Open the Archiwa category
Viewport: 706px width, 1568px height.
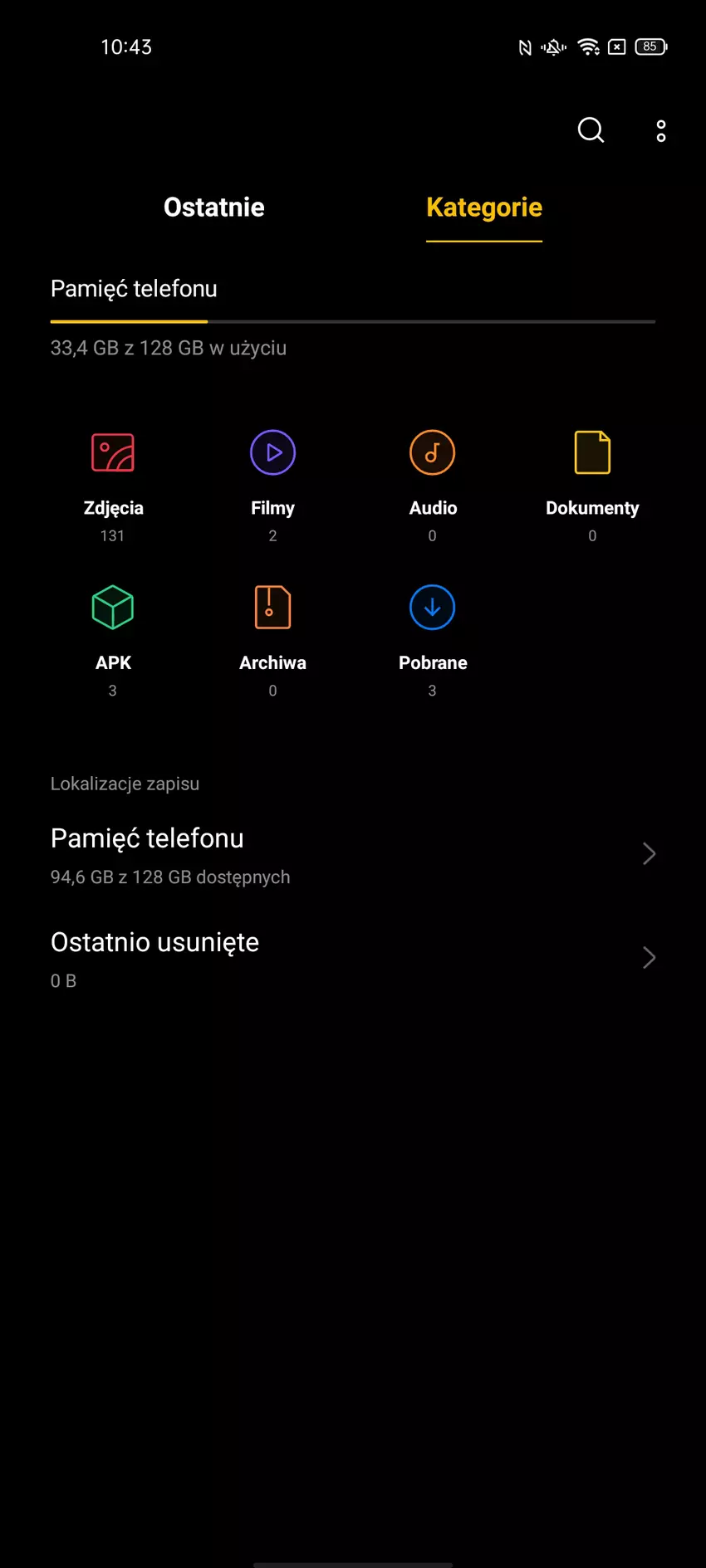[272, 636]
